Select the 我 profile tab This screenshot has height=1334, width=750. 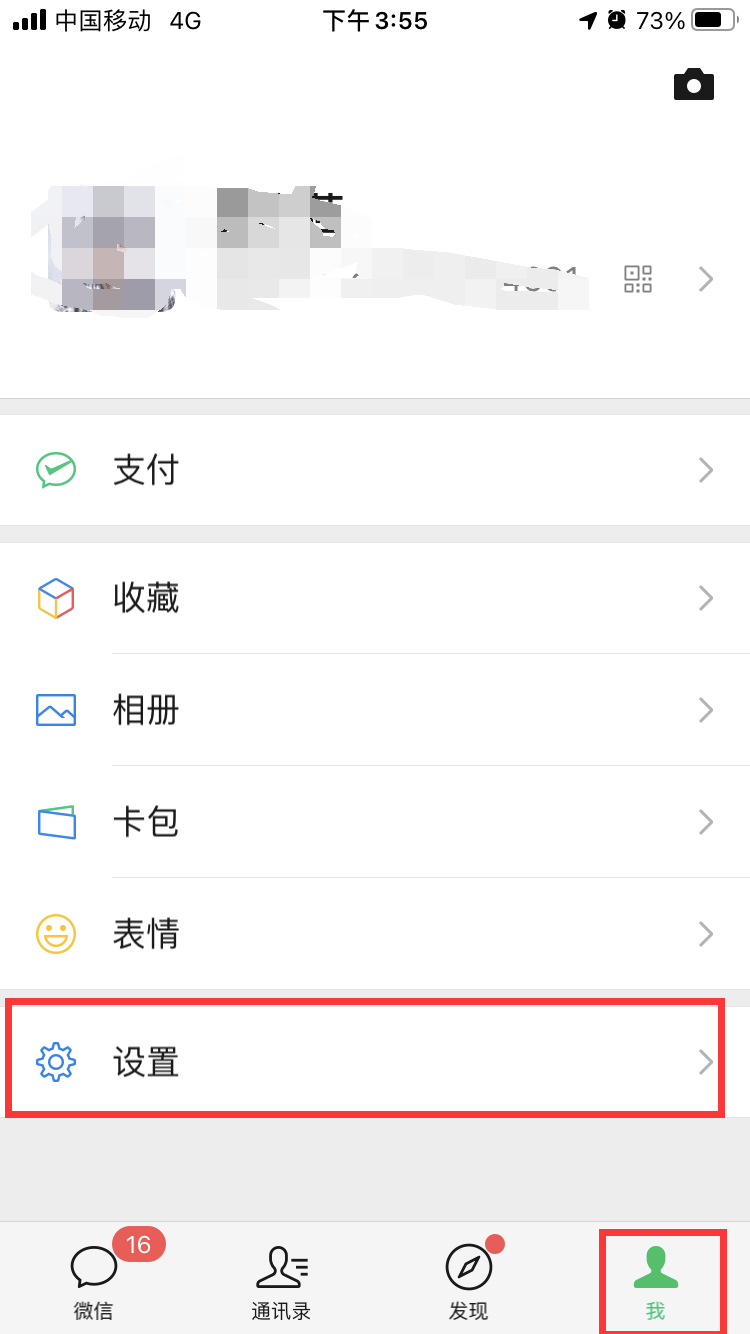pos(656,1280)
